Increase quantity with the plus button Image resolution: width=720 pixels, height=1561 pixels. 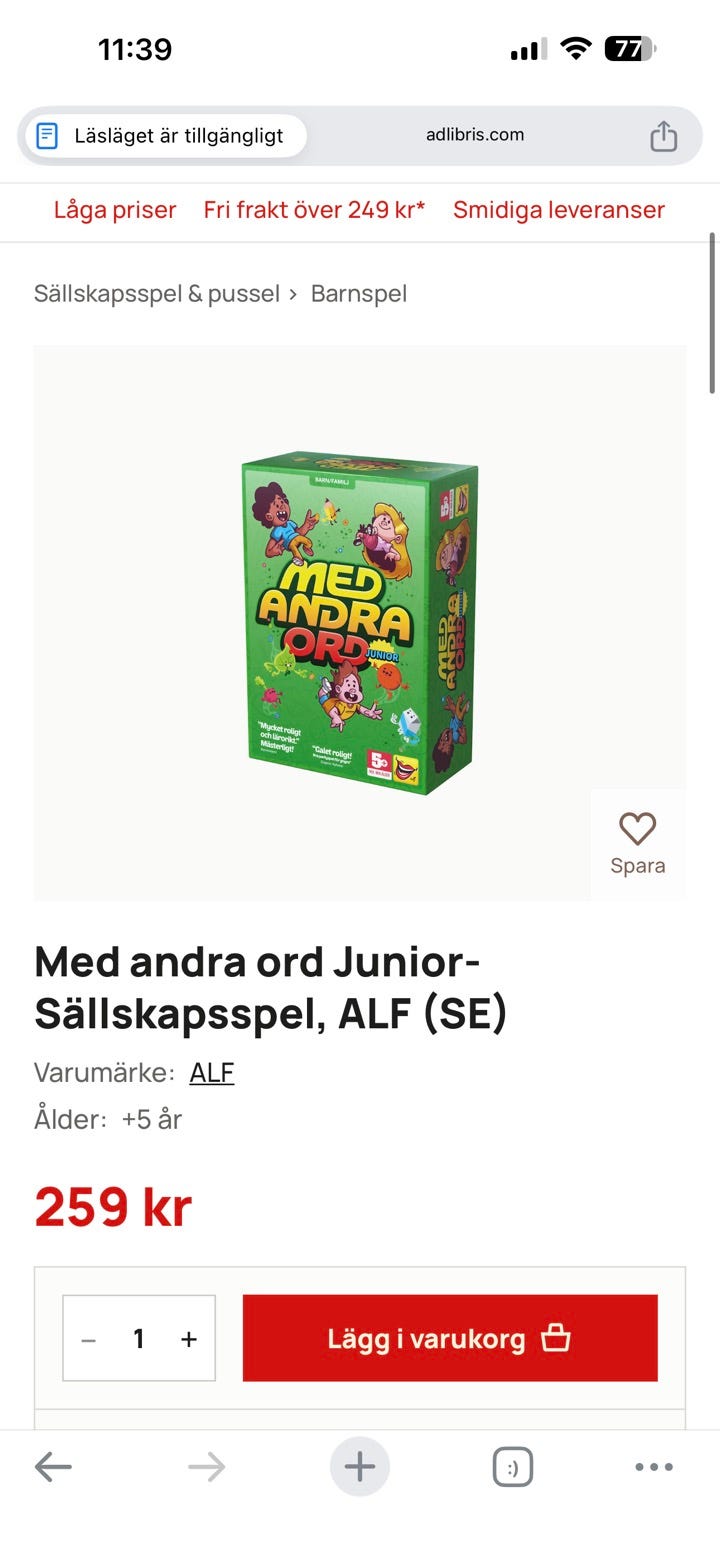click(x=189, y=1339)
